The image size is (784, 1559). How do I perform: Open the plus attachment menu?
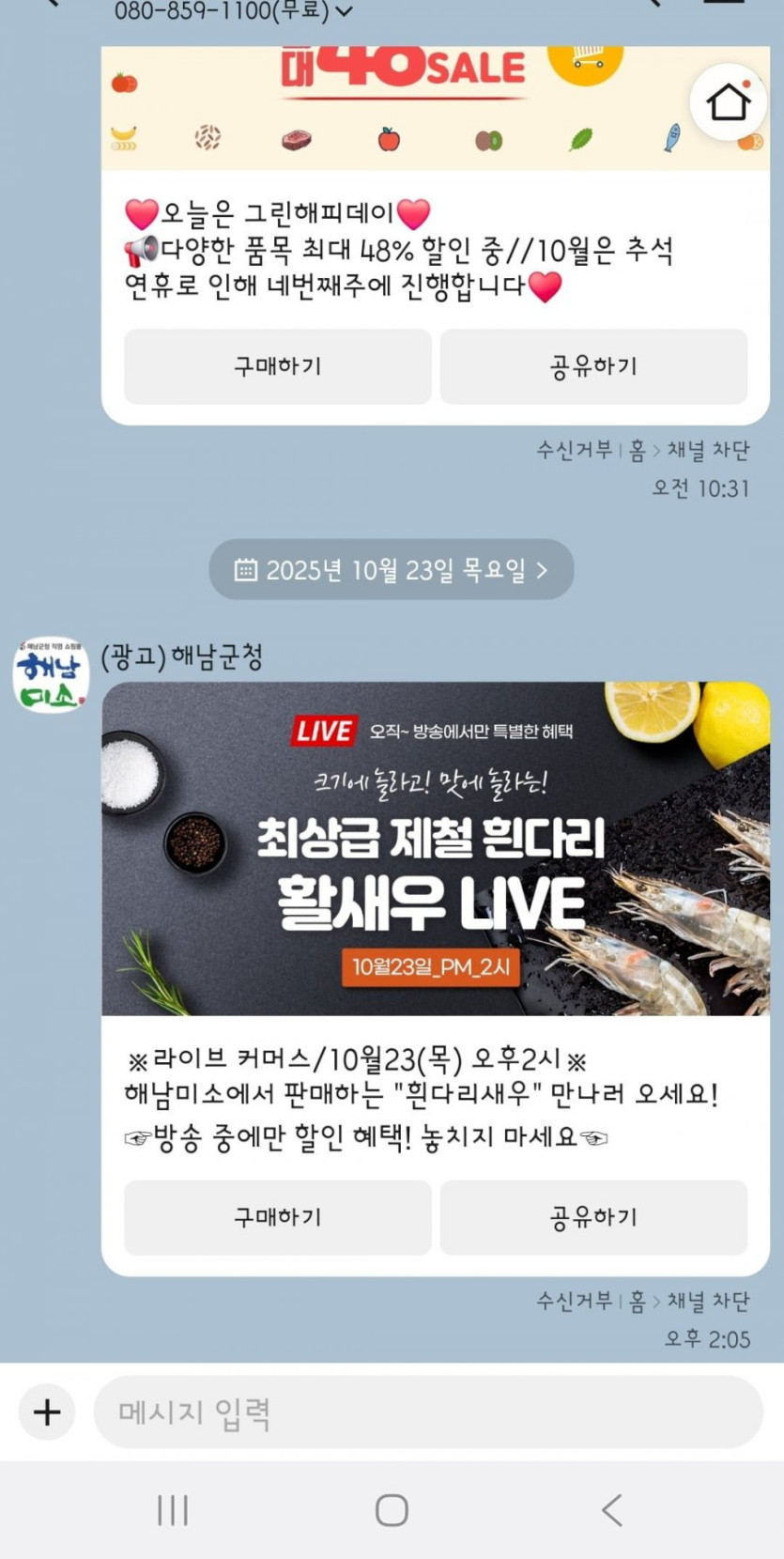click(47, 1412)
